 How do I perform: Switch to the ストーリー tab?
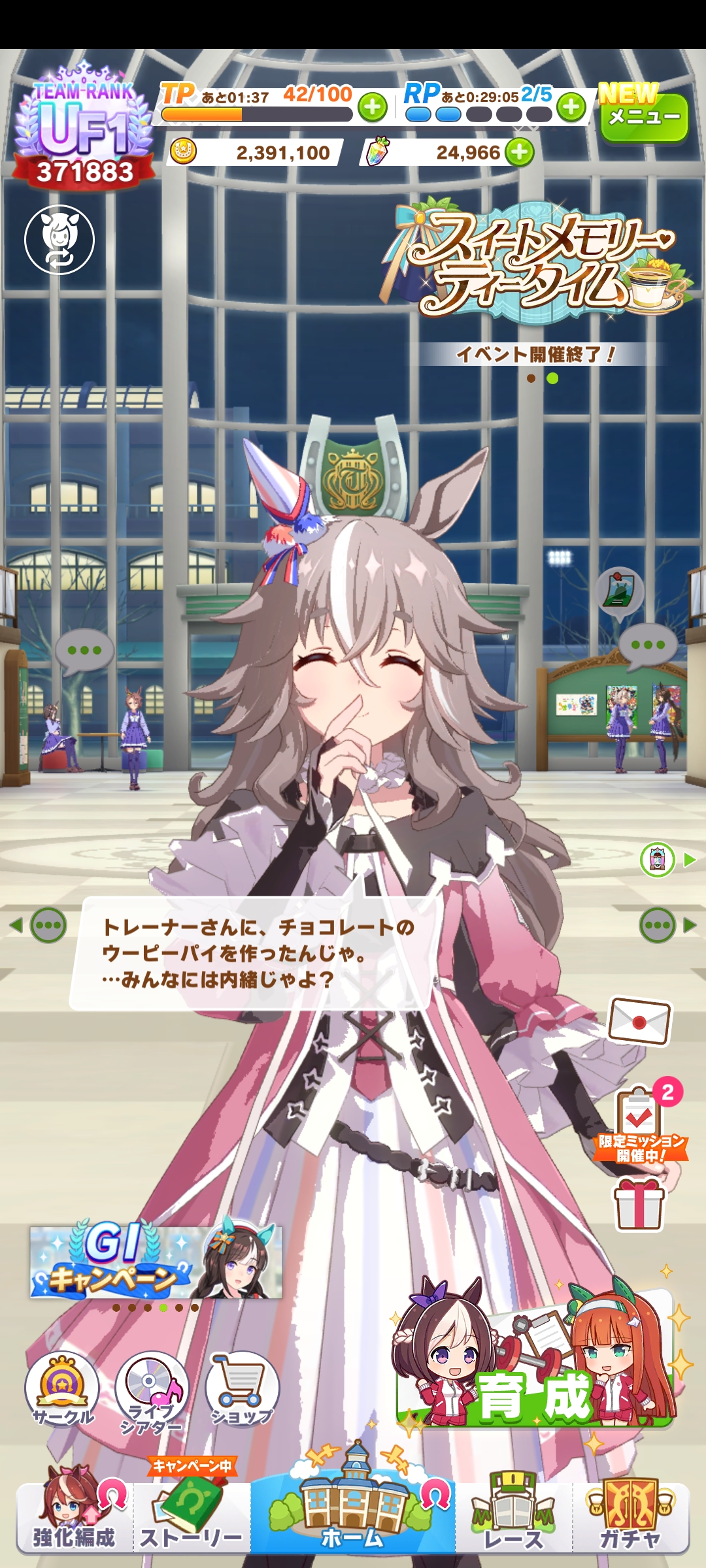192,1519
